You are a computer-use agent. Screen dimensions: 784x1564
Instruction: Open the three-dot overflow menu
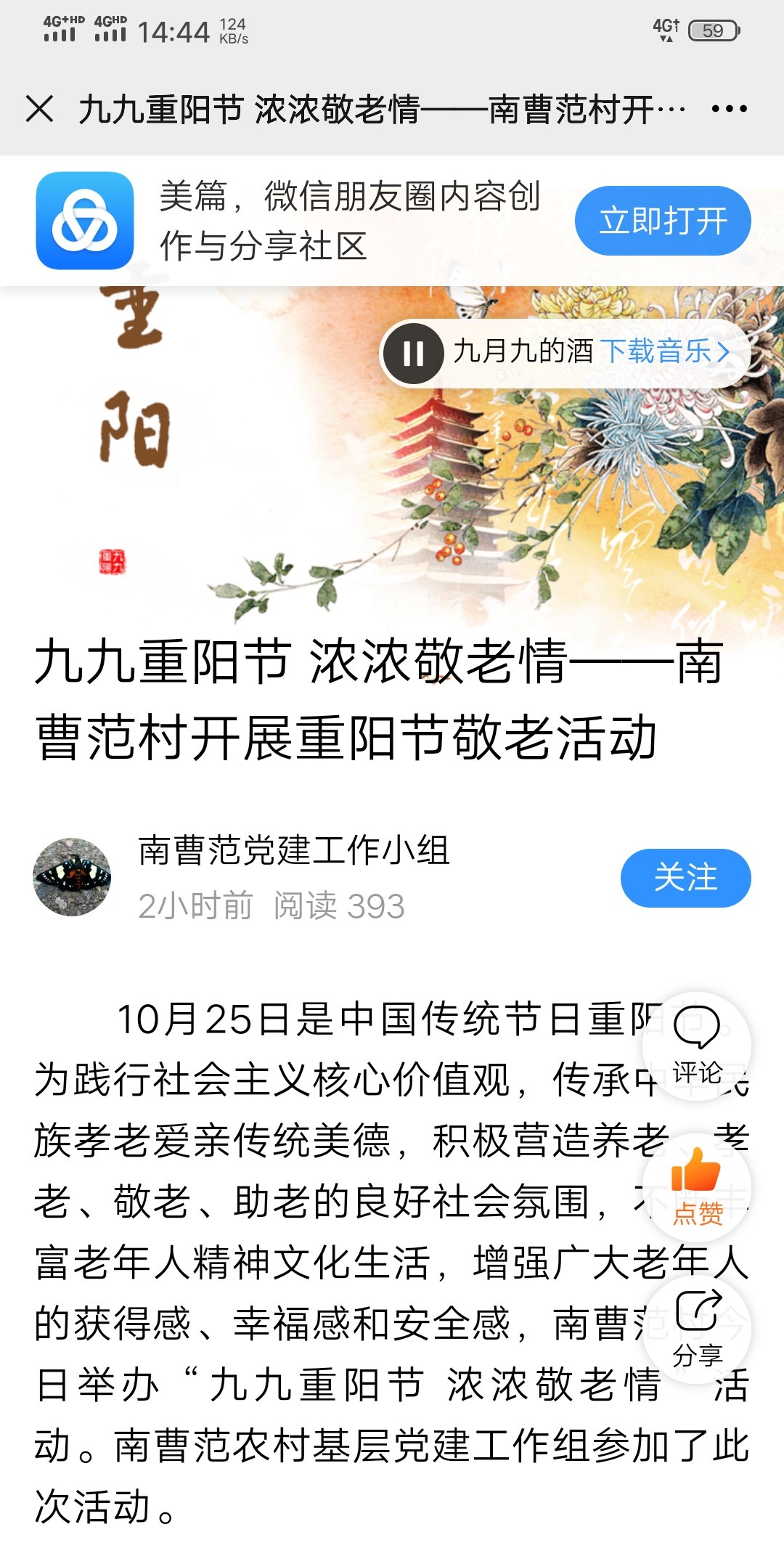tap(728, 109)
